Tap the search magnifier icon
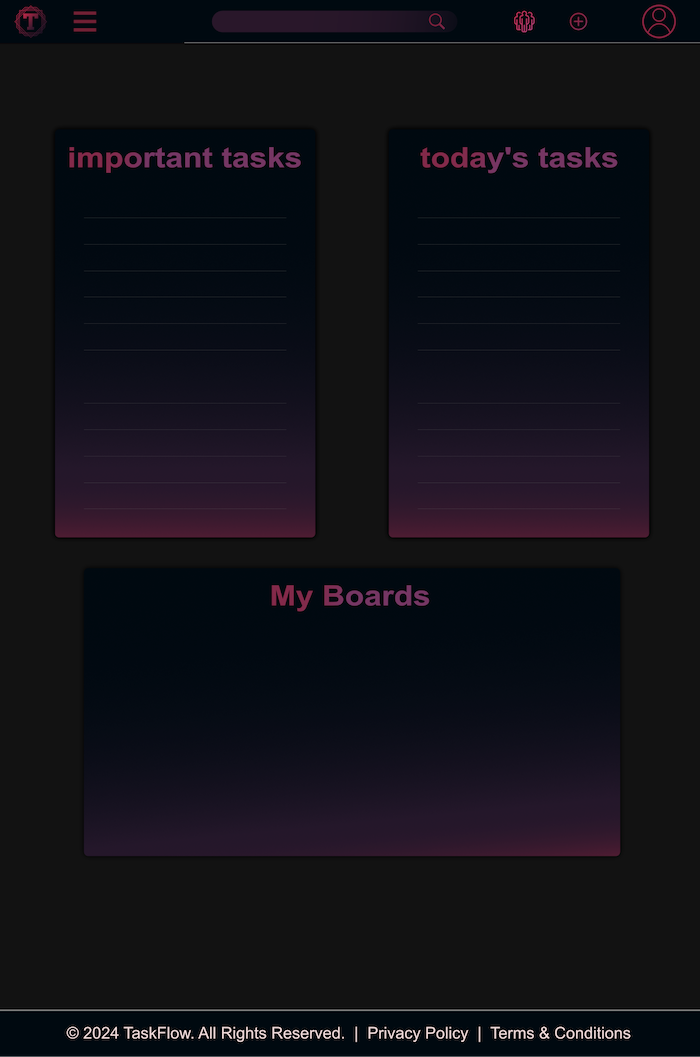Screen dimensions: 700x1057 (x=437, y=21)
